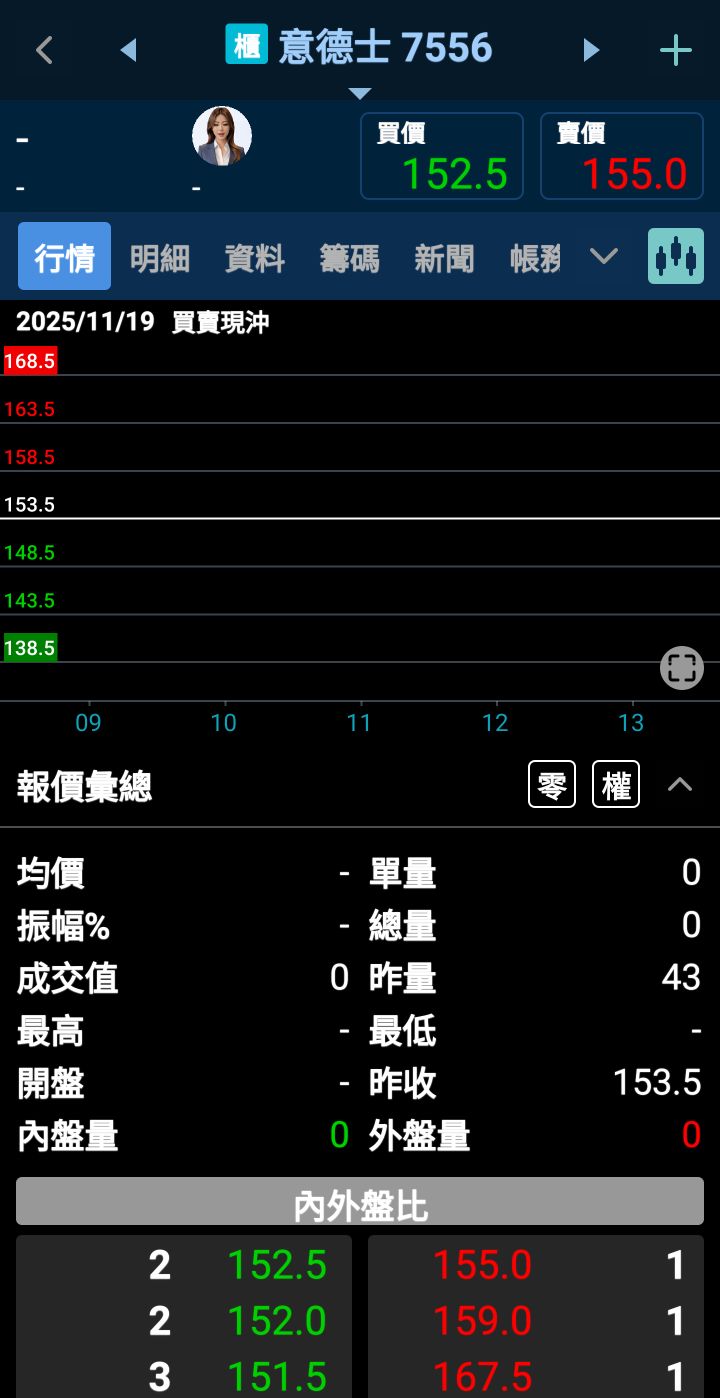Select the 行情 tab

click(65, 258)
